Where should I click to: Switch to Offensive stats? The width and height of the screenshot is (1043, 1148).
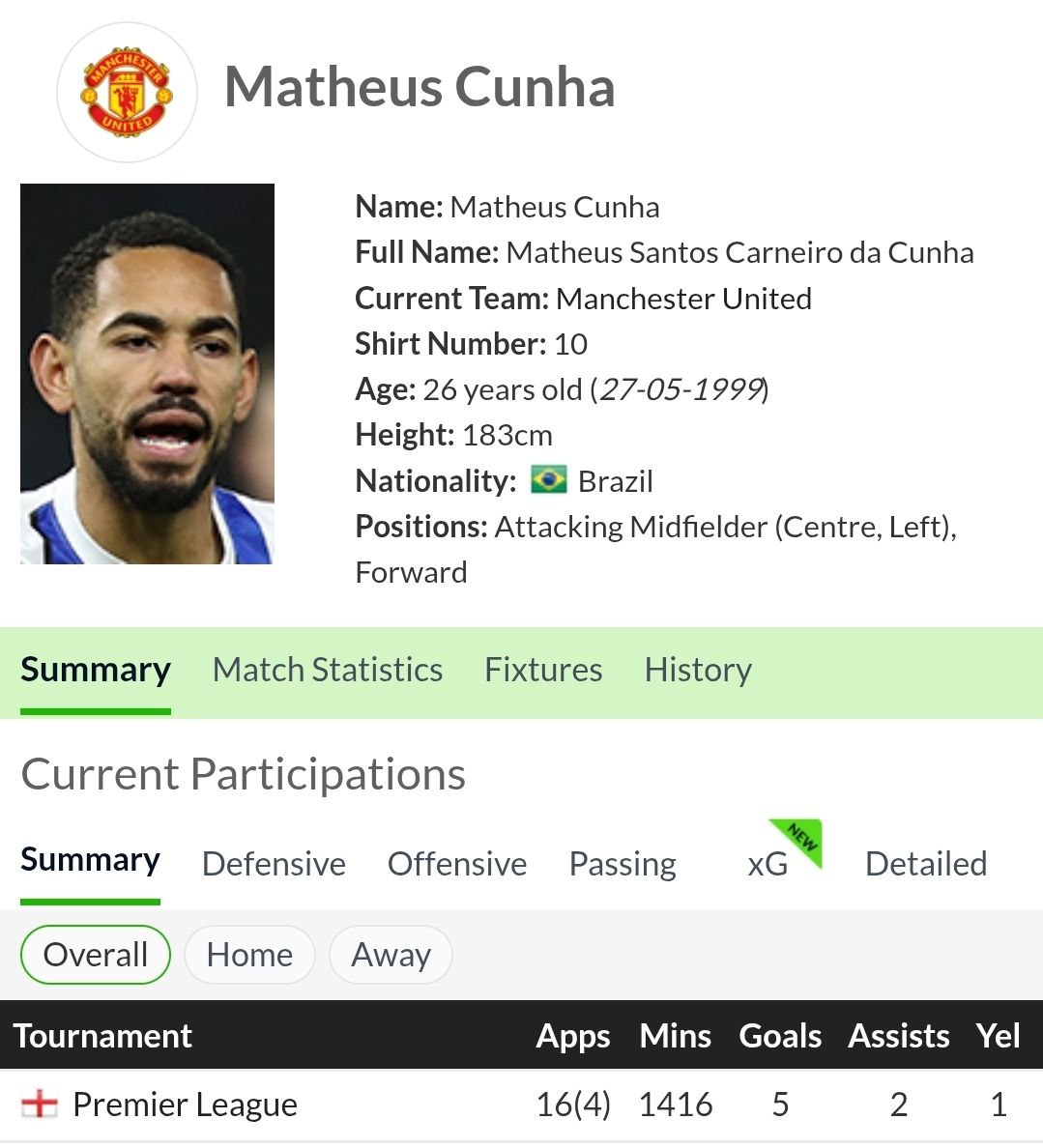coord(457,864)
